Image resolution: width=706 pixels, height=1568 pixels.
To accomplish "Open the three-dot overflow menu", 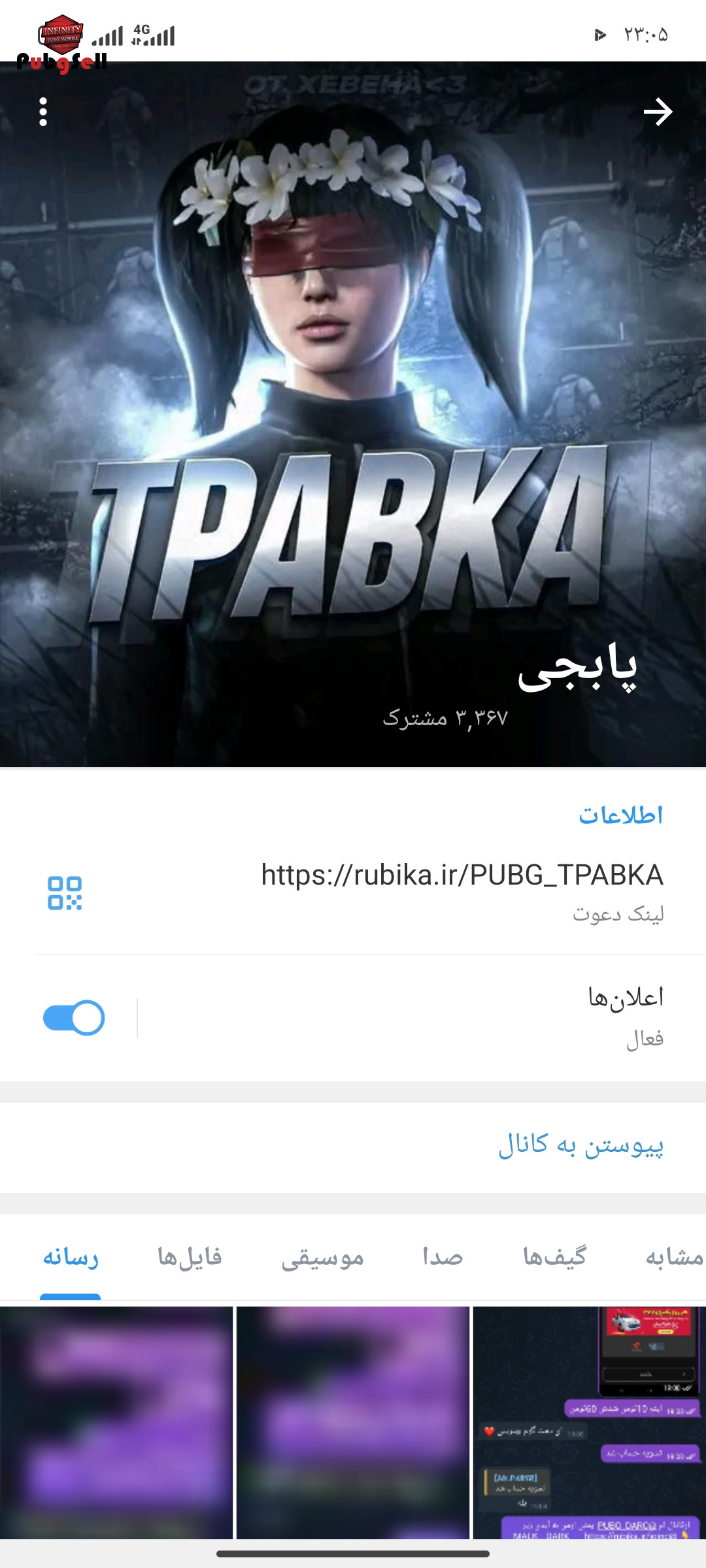I will [x=43, y=112].
